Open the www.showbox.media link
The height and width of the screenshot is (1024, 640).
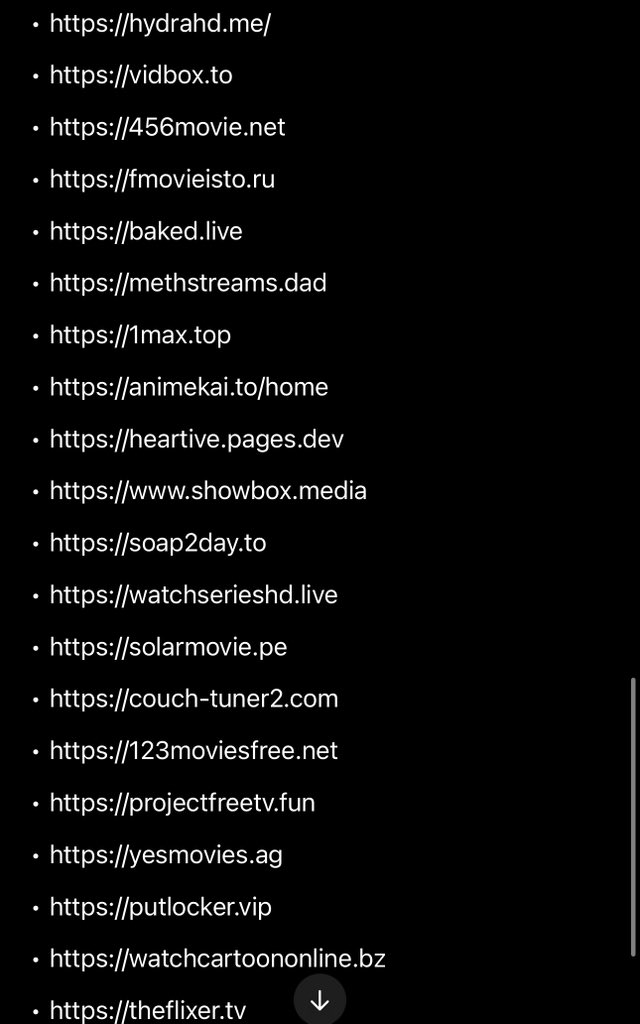(x=208, y=491)
